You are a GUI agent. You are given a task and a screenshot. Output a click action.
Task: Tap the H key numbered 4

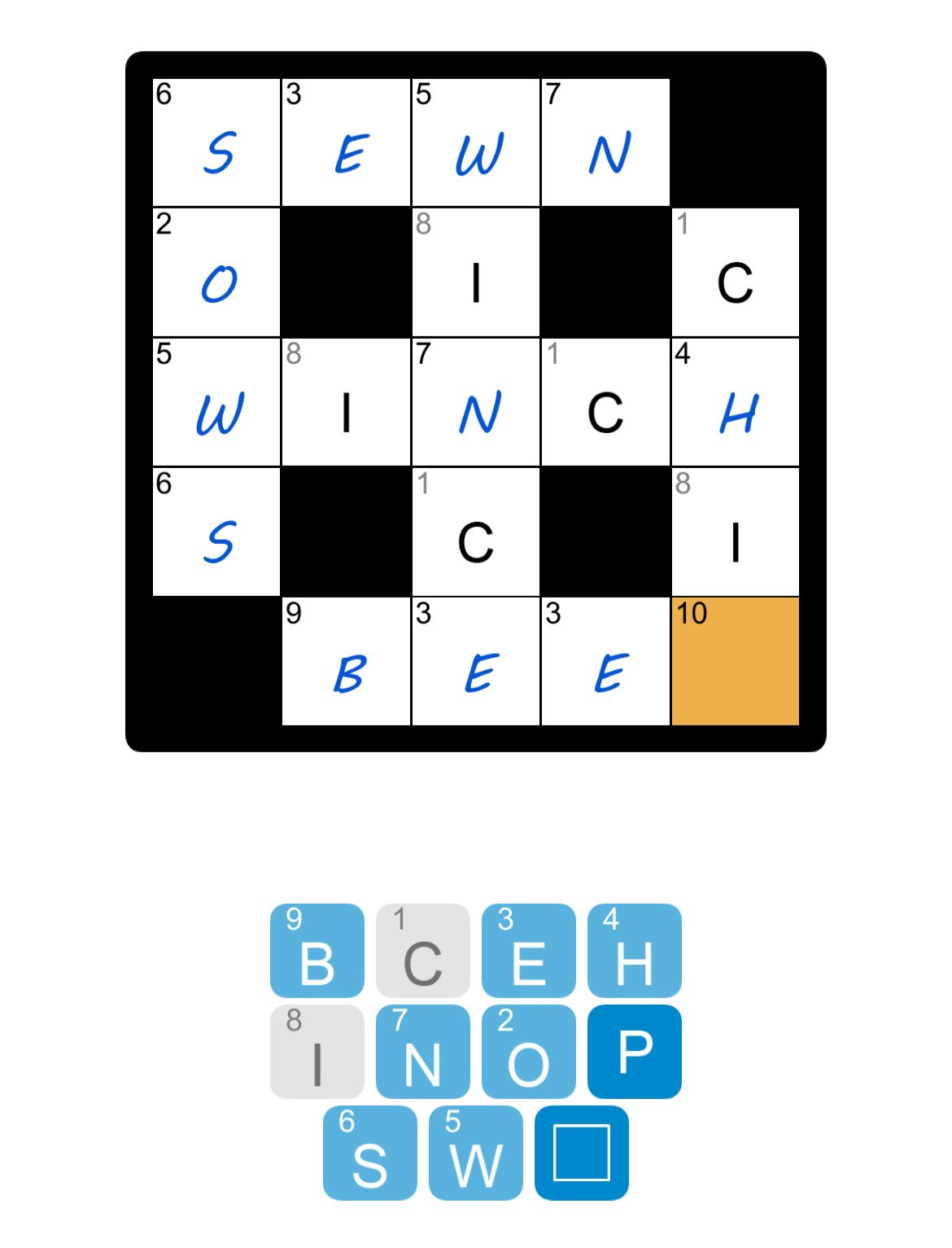coord(634,950)
